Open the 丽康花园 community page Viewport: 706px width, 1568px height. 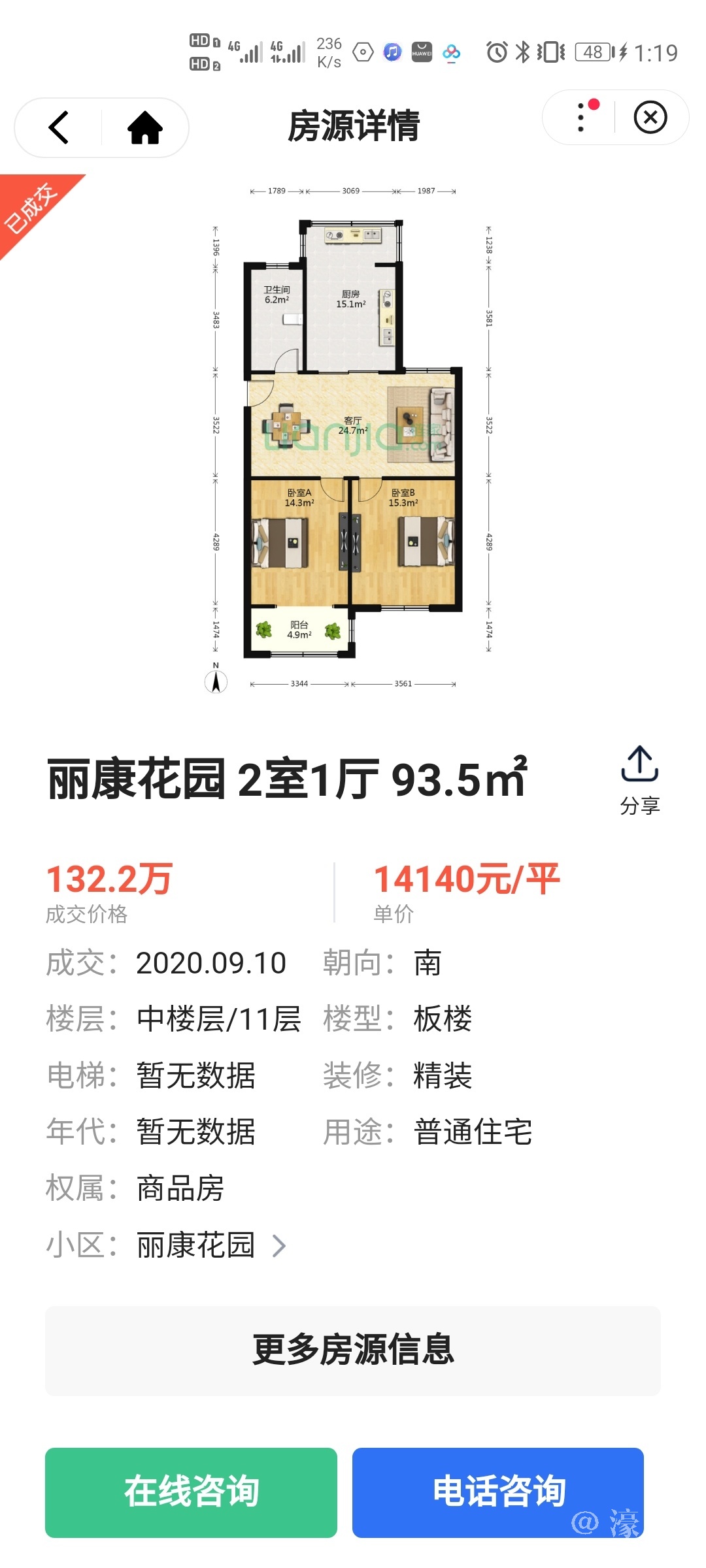(x=210, y=1245)
